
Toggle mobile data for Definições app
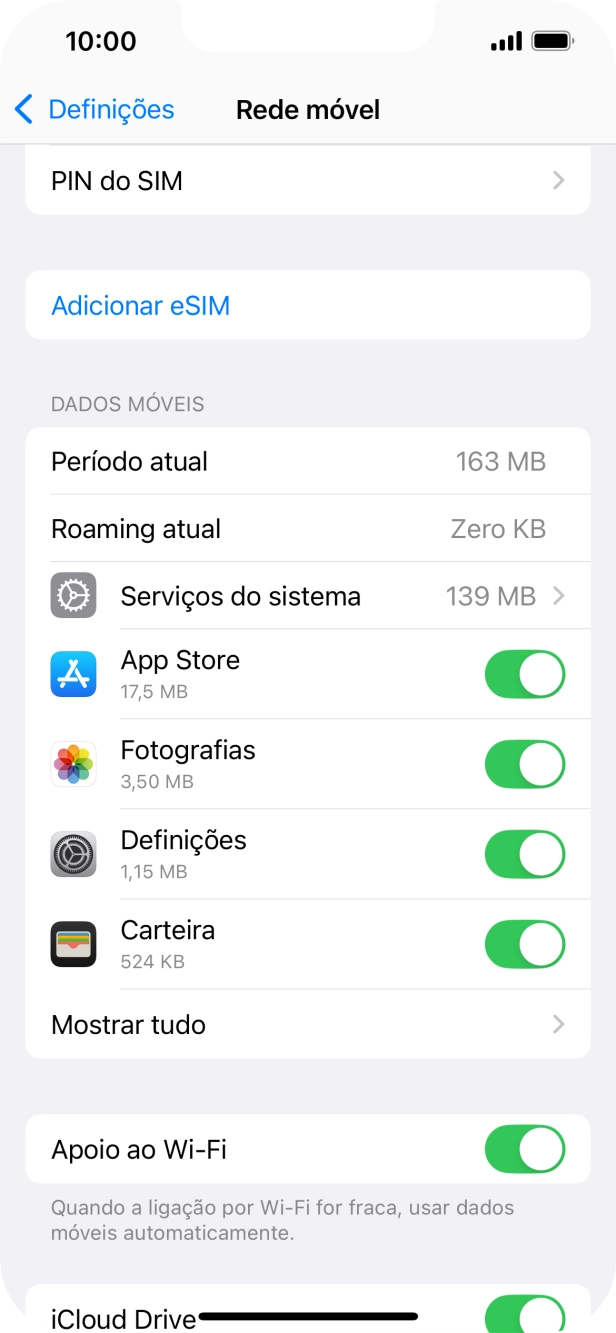(524, 854)
